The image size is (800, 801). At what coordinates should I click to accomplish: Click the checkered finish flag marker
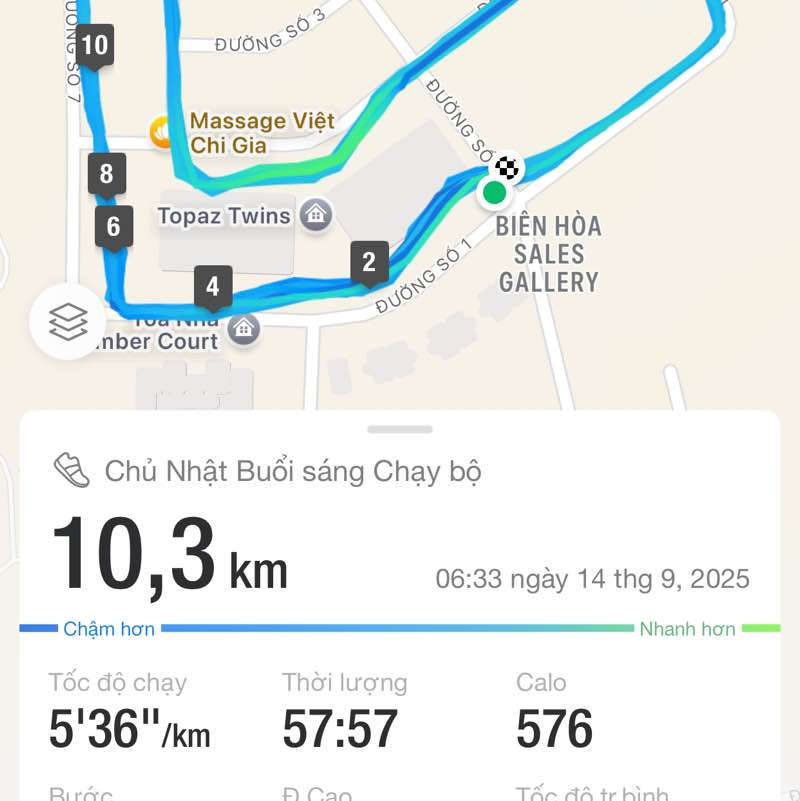(x=507, y=167)
